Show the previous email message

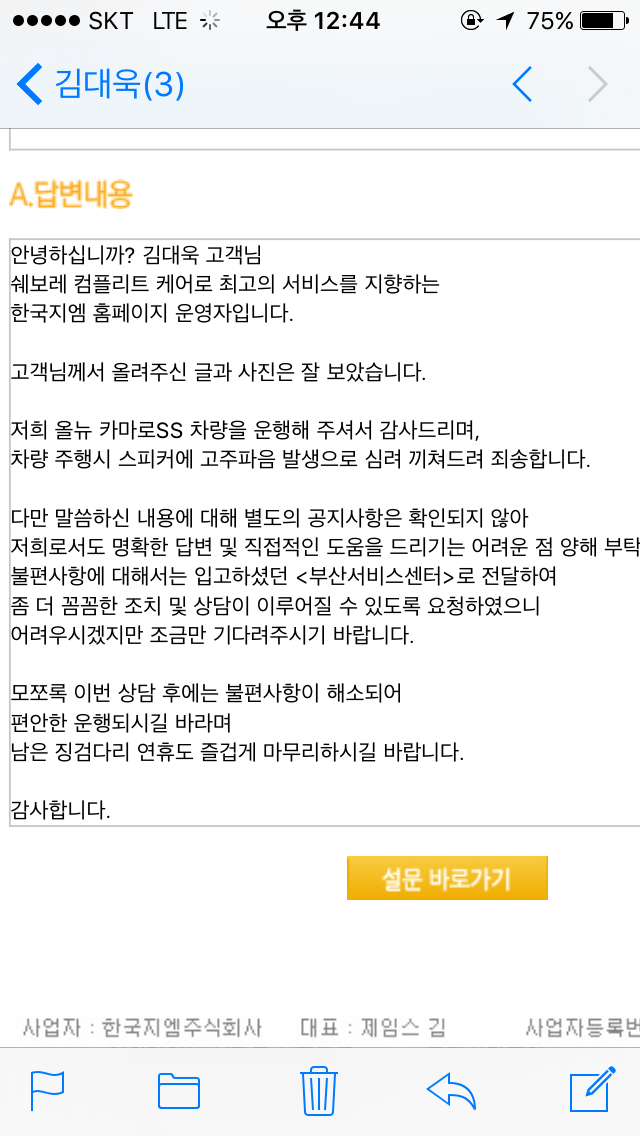(x=522, y=85)
